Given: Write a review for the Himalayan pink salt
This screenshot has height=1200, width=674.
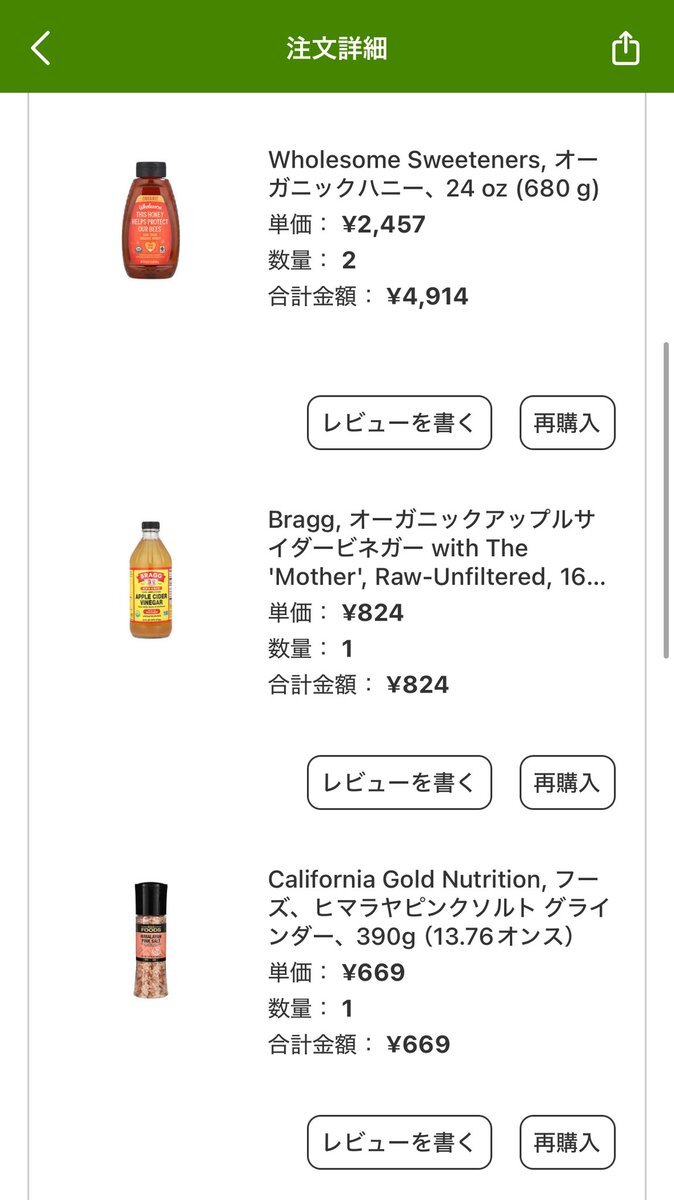Looking at the screenshot, I should coord(399,1143).
